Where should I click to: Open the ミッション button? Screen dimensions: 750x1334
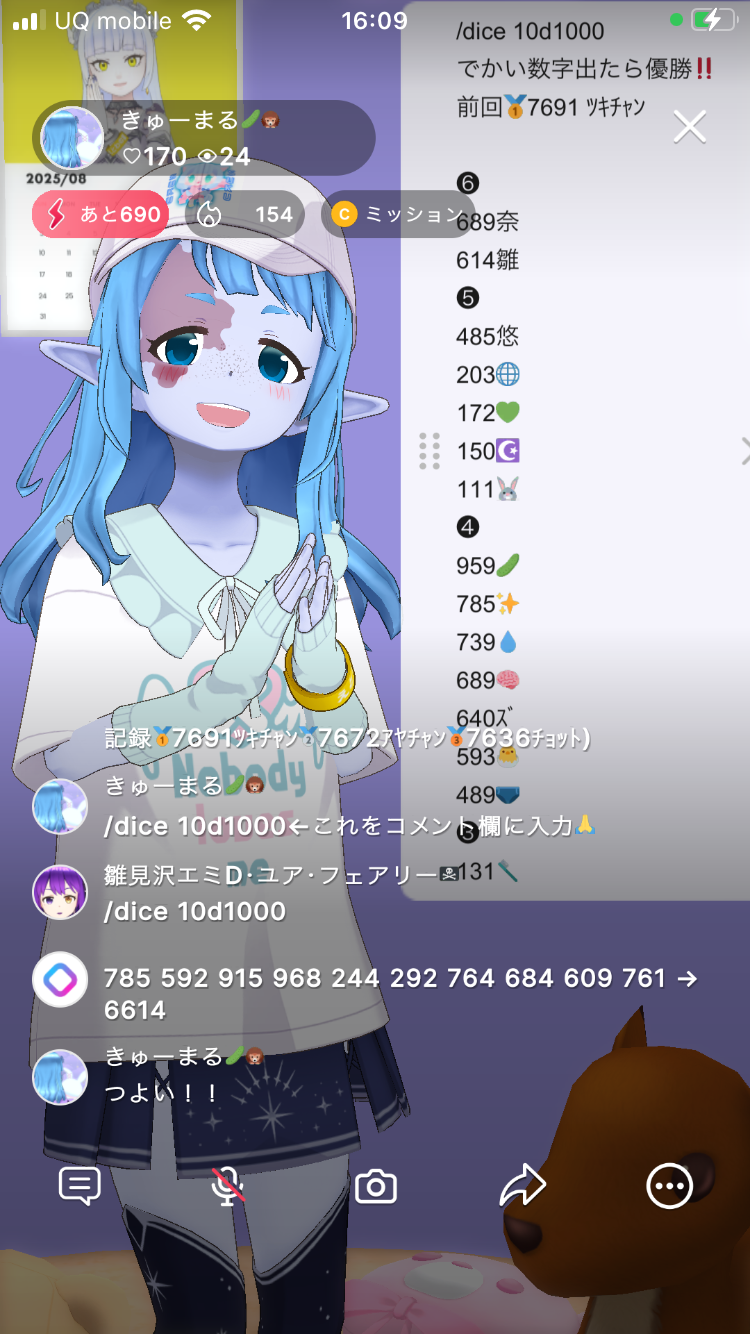pos(397,214)
